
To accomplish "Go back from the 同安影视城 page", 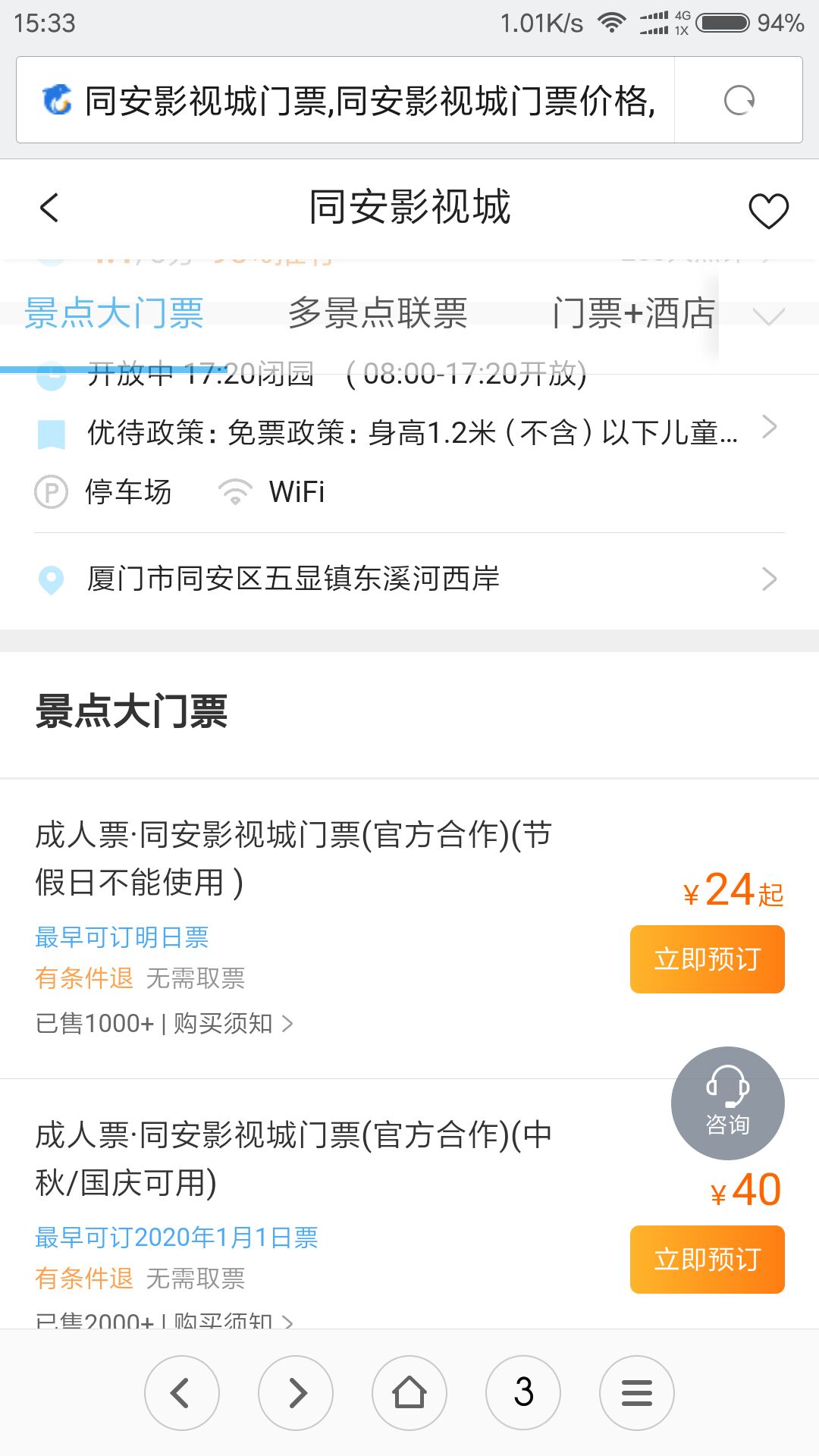I will tap(50, 208).
